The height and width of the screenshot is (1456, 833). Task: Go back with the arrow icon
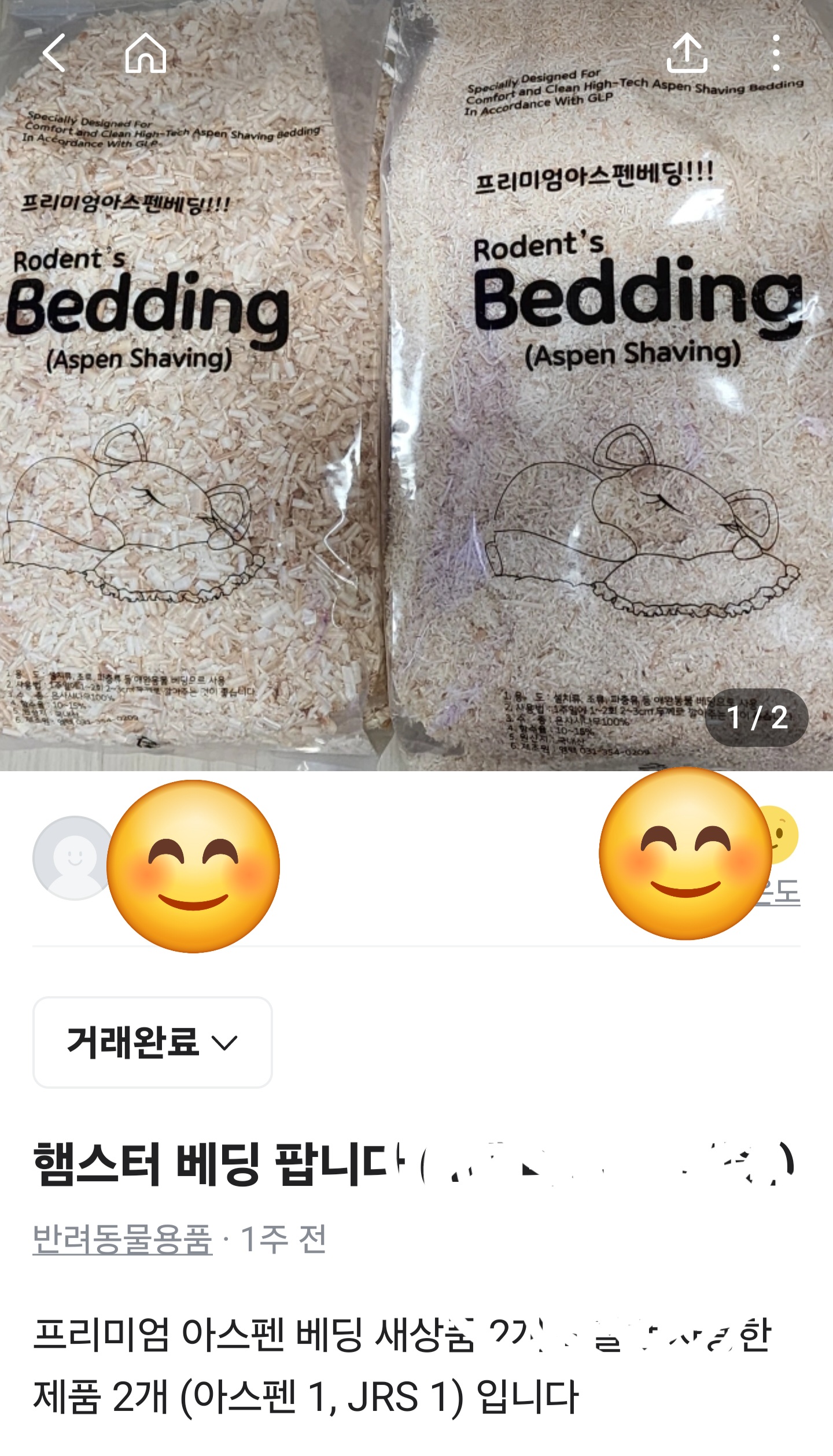click(x=54, y=53)
